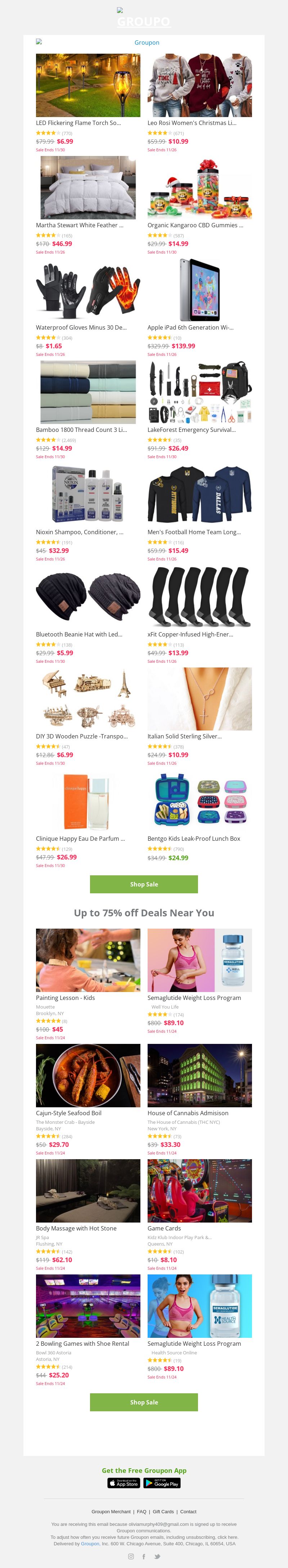
Task: Open Apple iPad 6th Generation deal
Action: [x=199, y=290]
